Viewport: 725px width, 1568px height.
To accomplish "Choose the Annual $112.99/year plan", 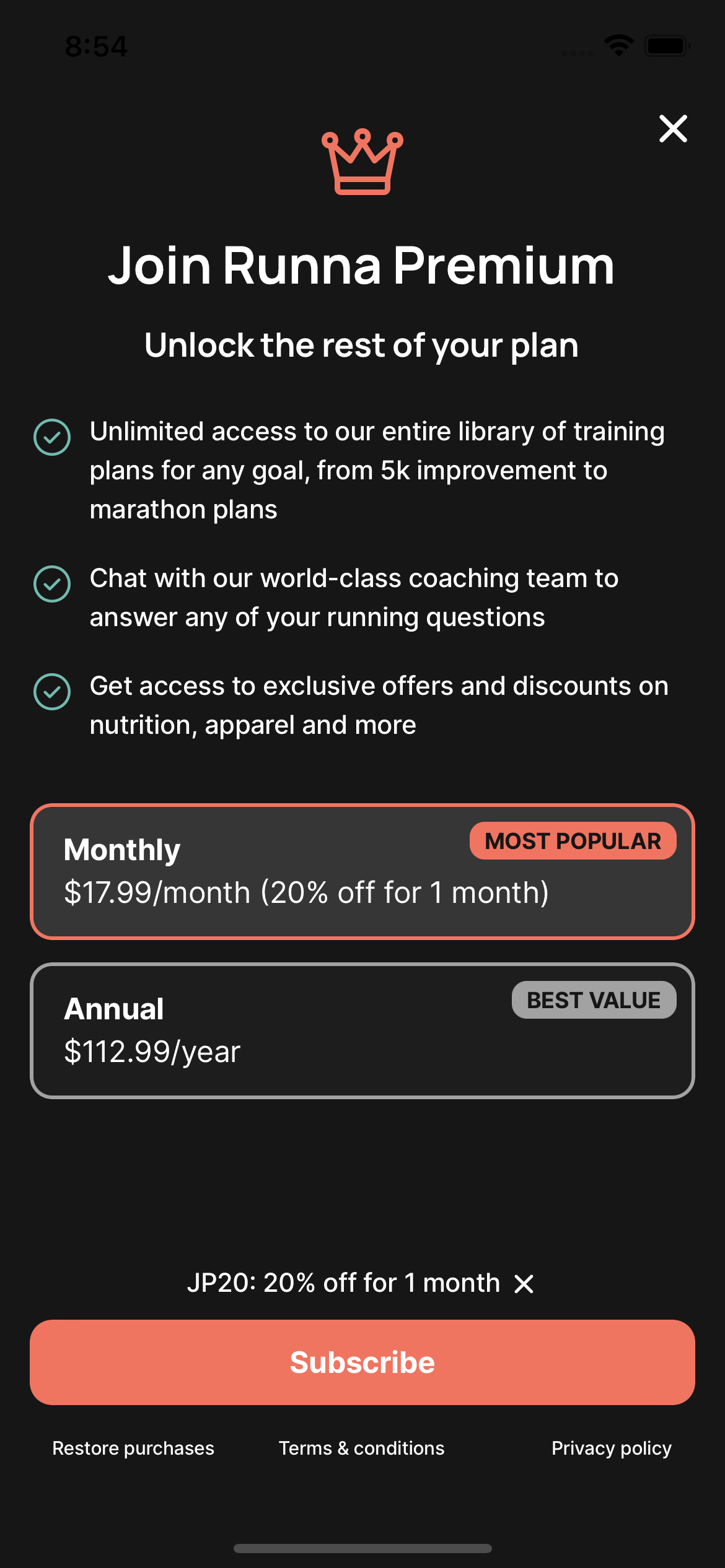I will click(362, 1030).
